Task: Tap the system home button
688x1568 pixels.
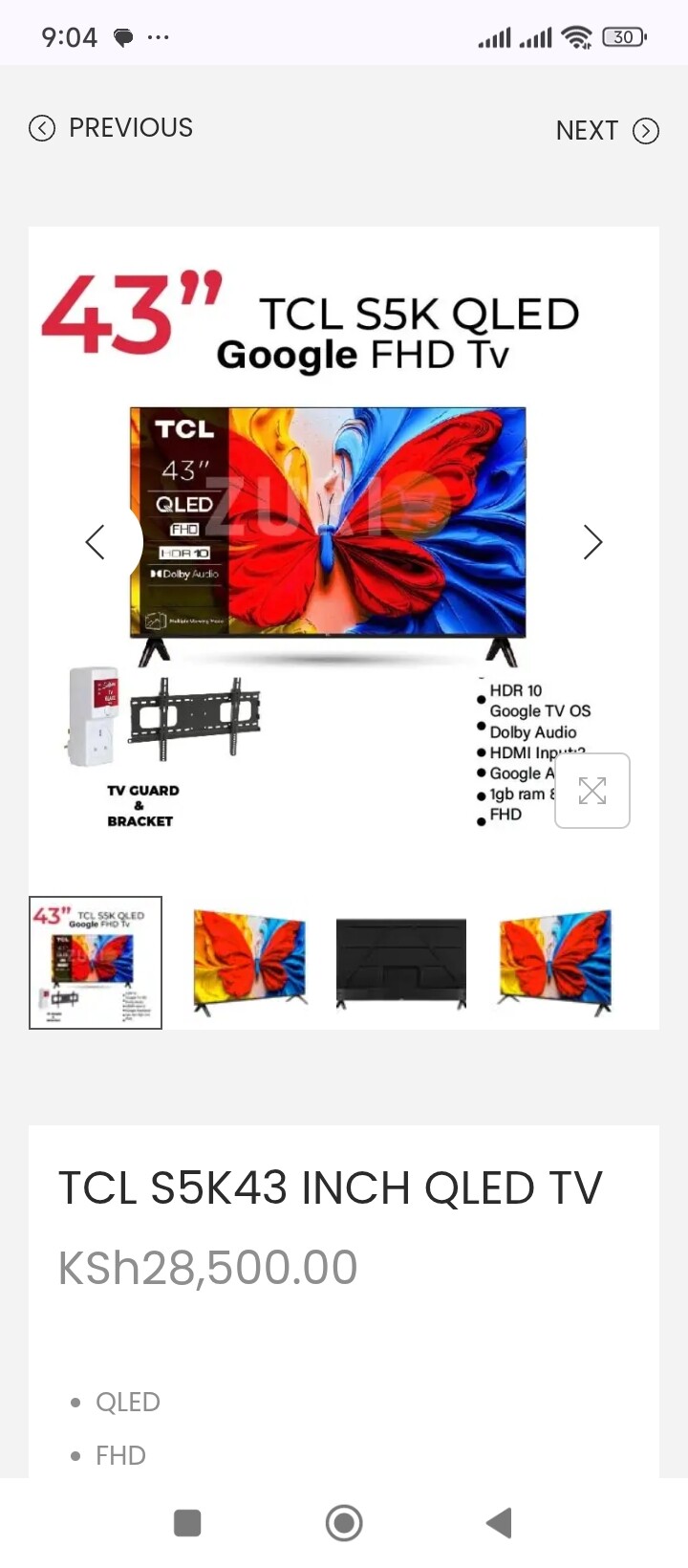Action: click(344, 1523)
